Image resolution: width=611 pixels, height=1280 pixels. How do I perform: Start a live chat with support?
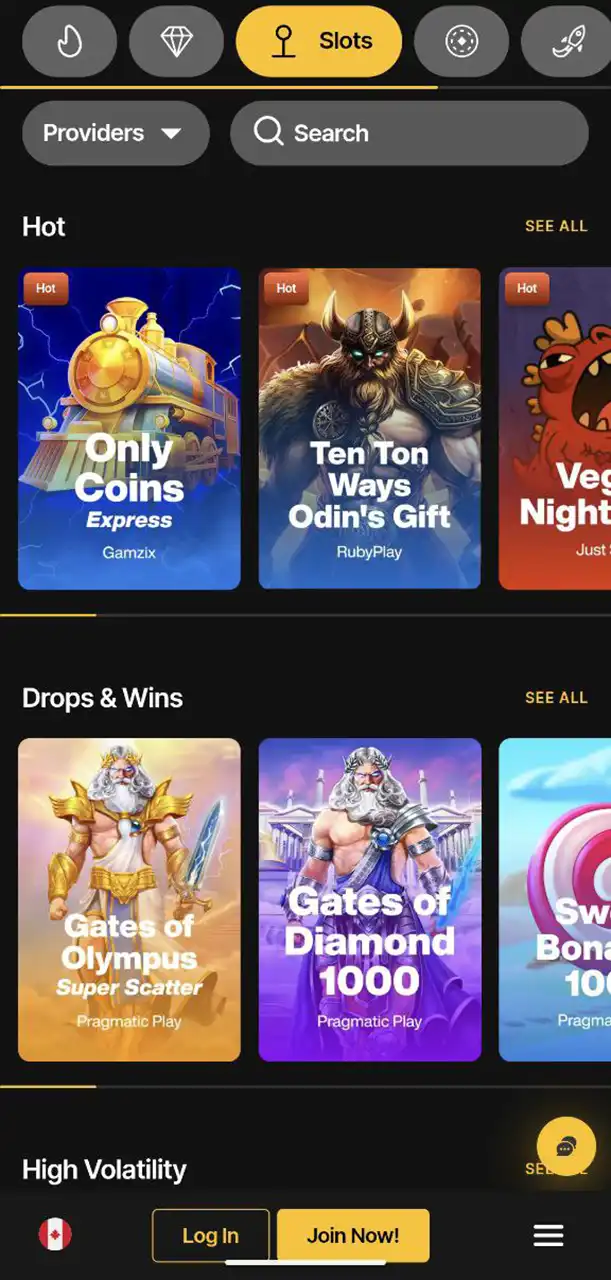point(566,1146)
